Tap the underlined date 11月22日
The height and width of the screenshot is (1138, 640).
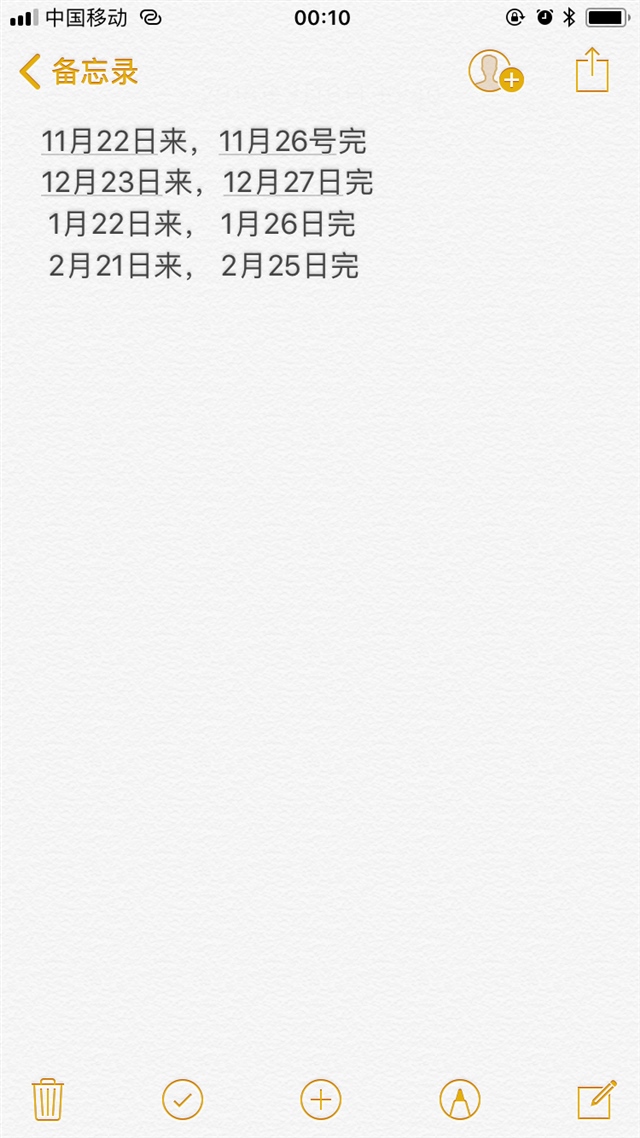(x=100, y=142)
